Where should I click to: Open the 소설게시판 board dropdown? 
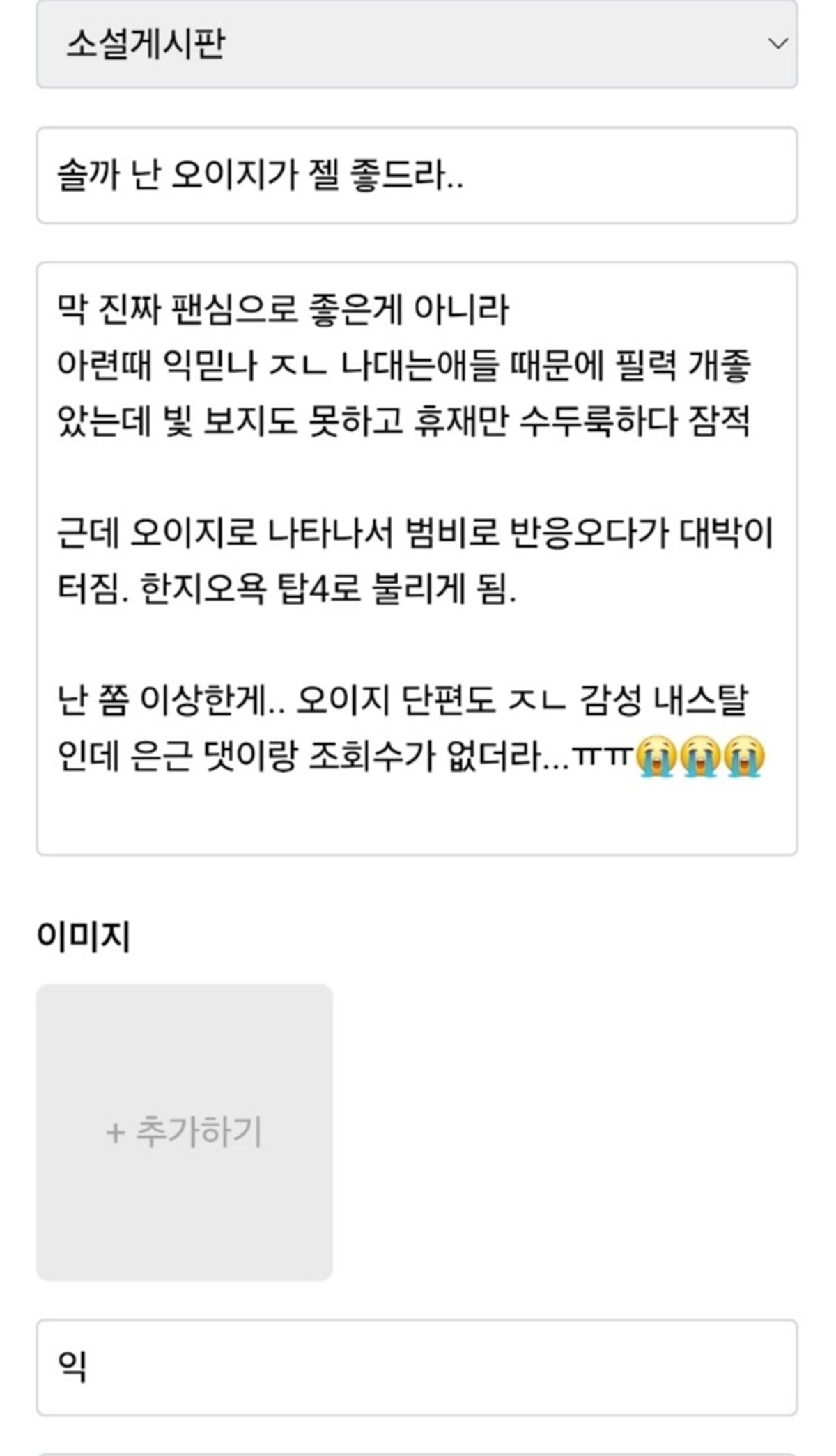pos(417,44)
